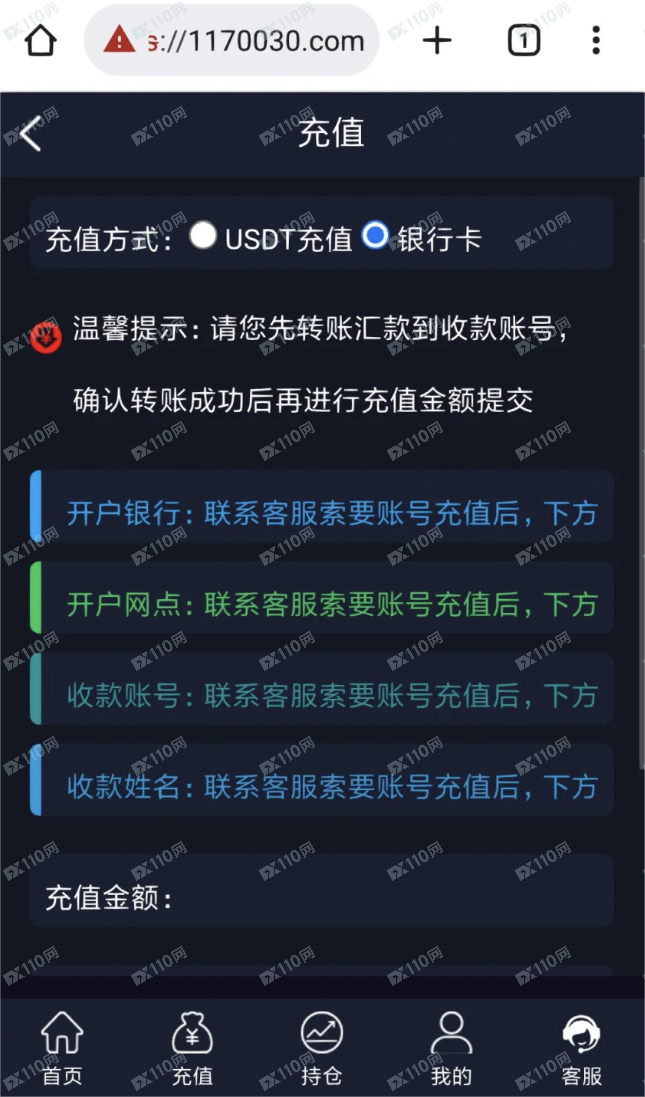The height and width of the screenshot is (1097, 645).
Task: Select the 银行卡 payment option
Action: coord(375,236)
